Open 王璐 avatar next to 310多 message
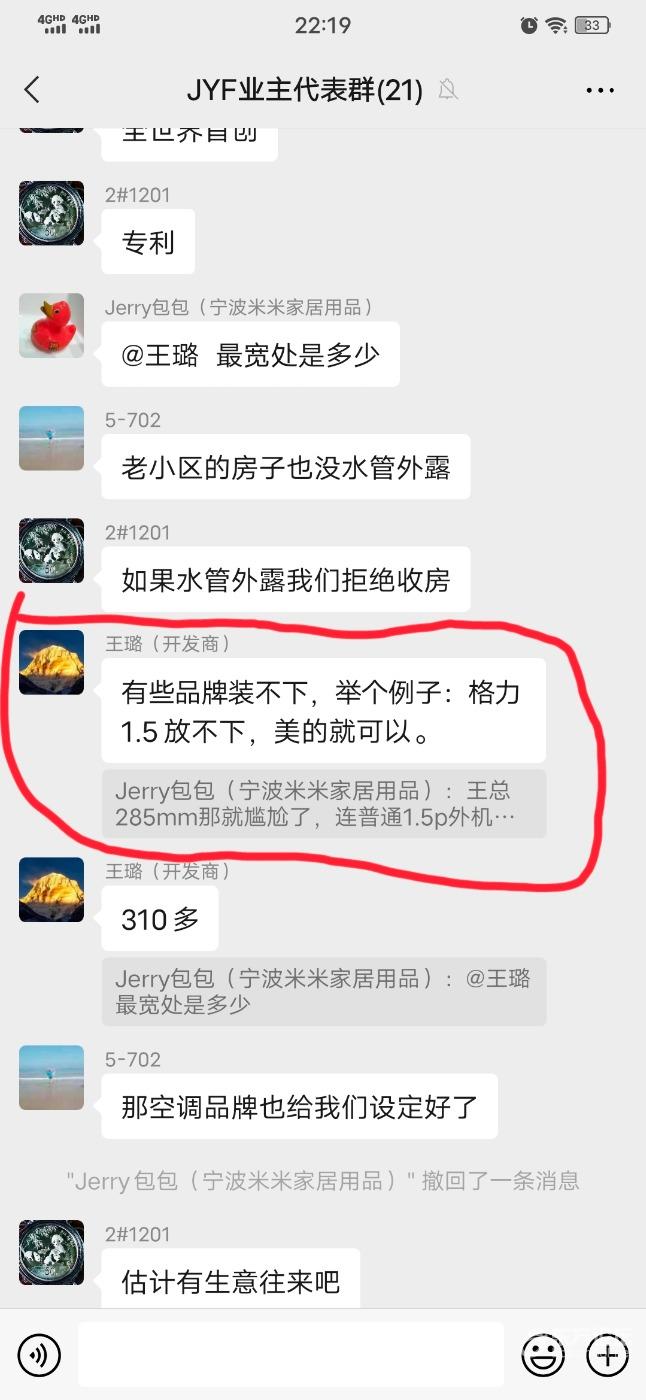The width and height of the screenshot is (646, 1400). pos(51,889)
